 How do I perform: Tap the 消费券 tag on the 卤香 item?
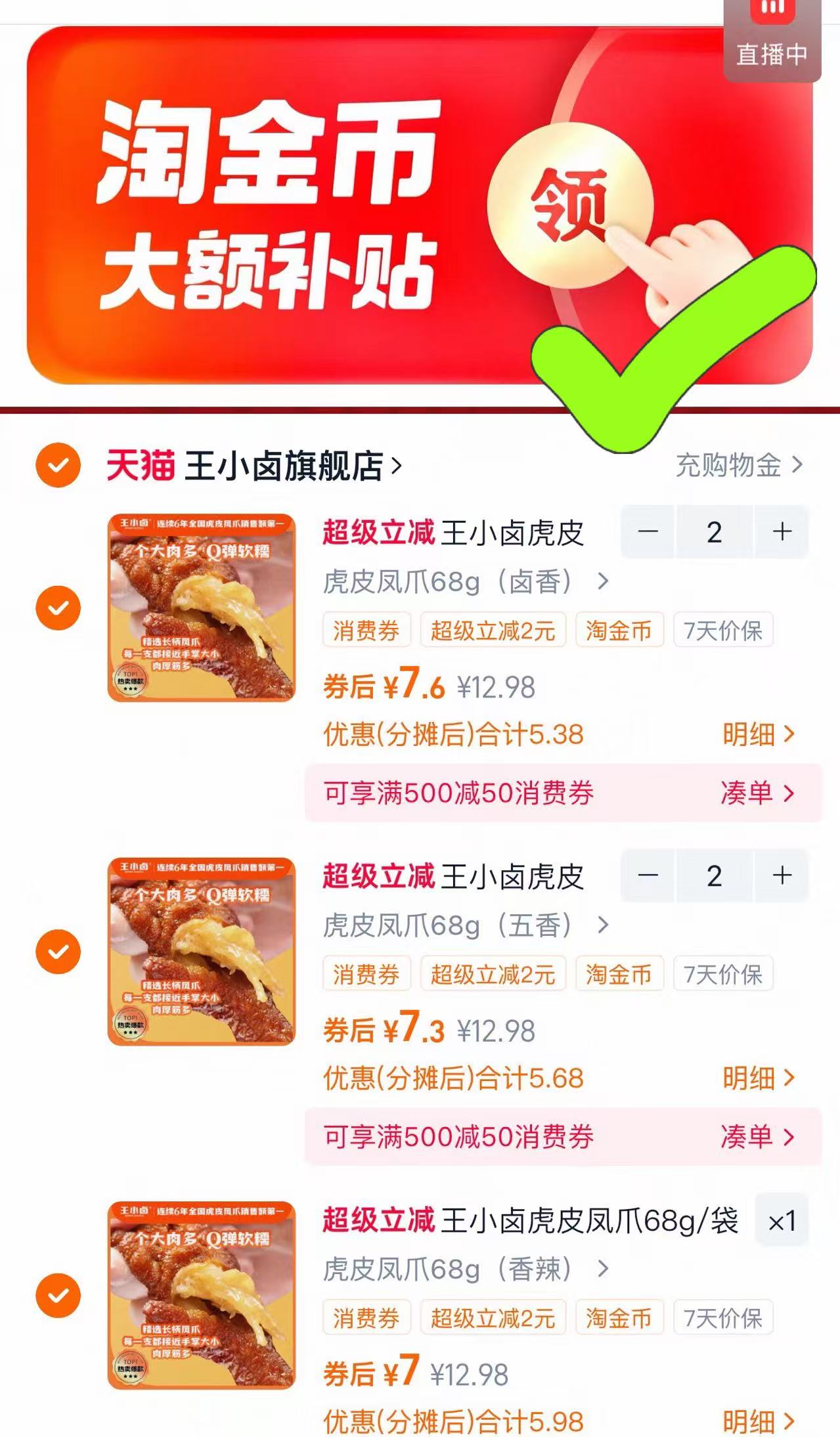(x=366, y=629)
